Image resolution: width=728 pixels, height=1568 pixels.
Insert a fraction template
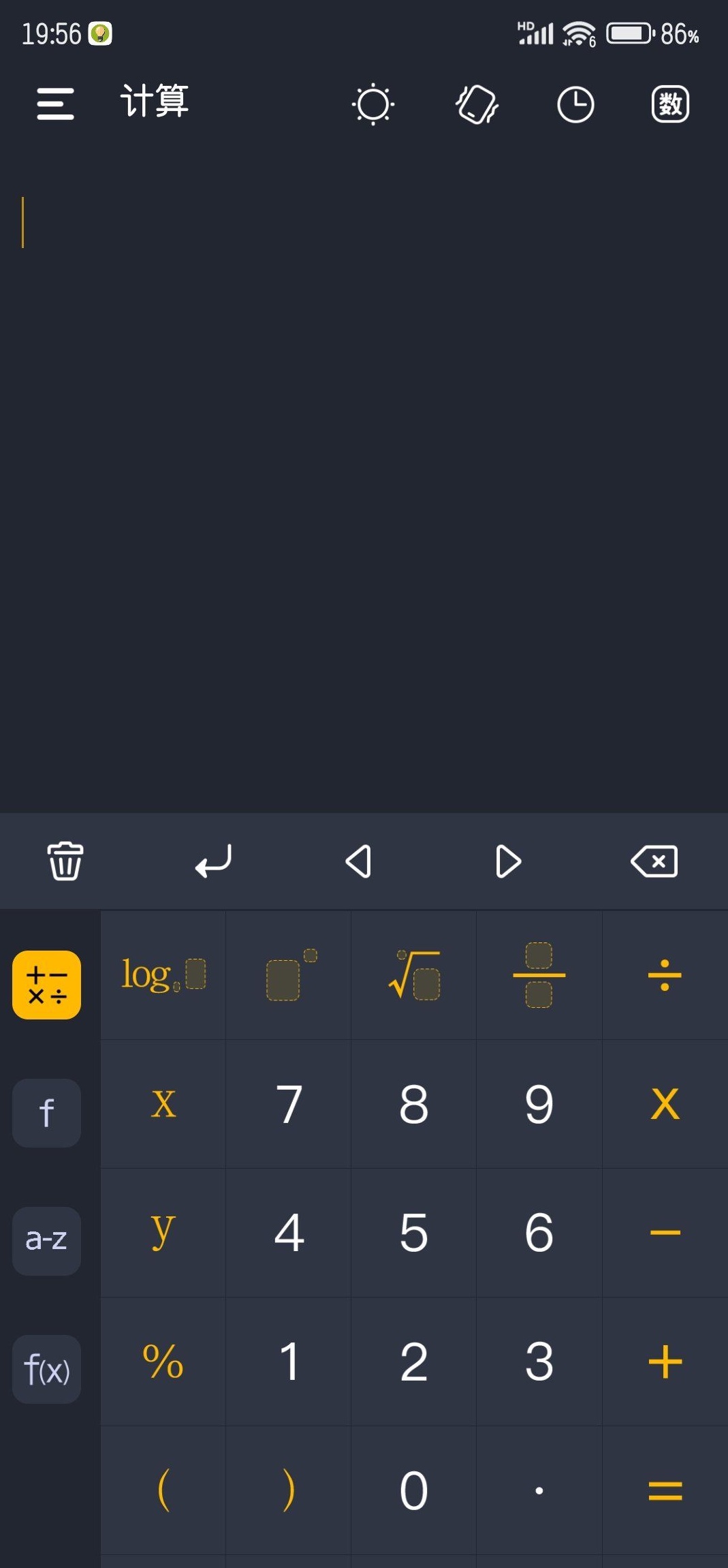[539, 974]
